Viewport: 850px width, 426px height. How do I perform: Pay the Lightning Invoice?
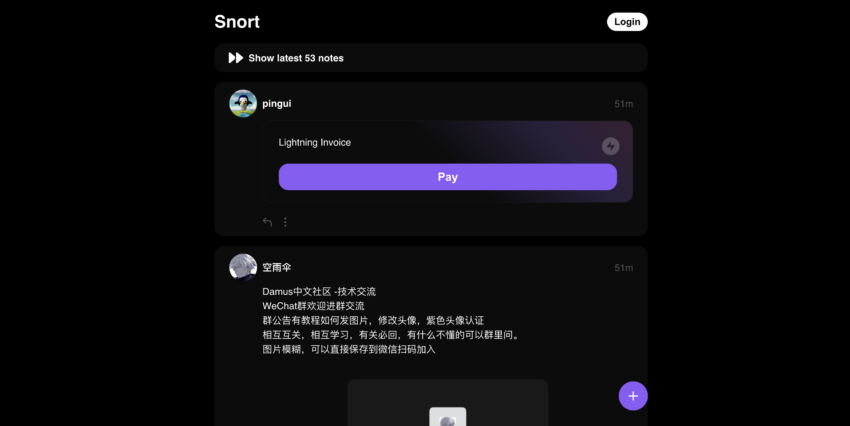pyautogui.click(x=447, y=177)
